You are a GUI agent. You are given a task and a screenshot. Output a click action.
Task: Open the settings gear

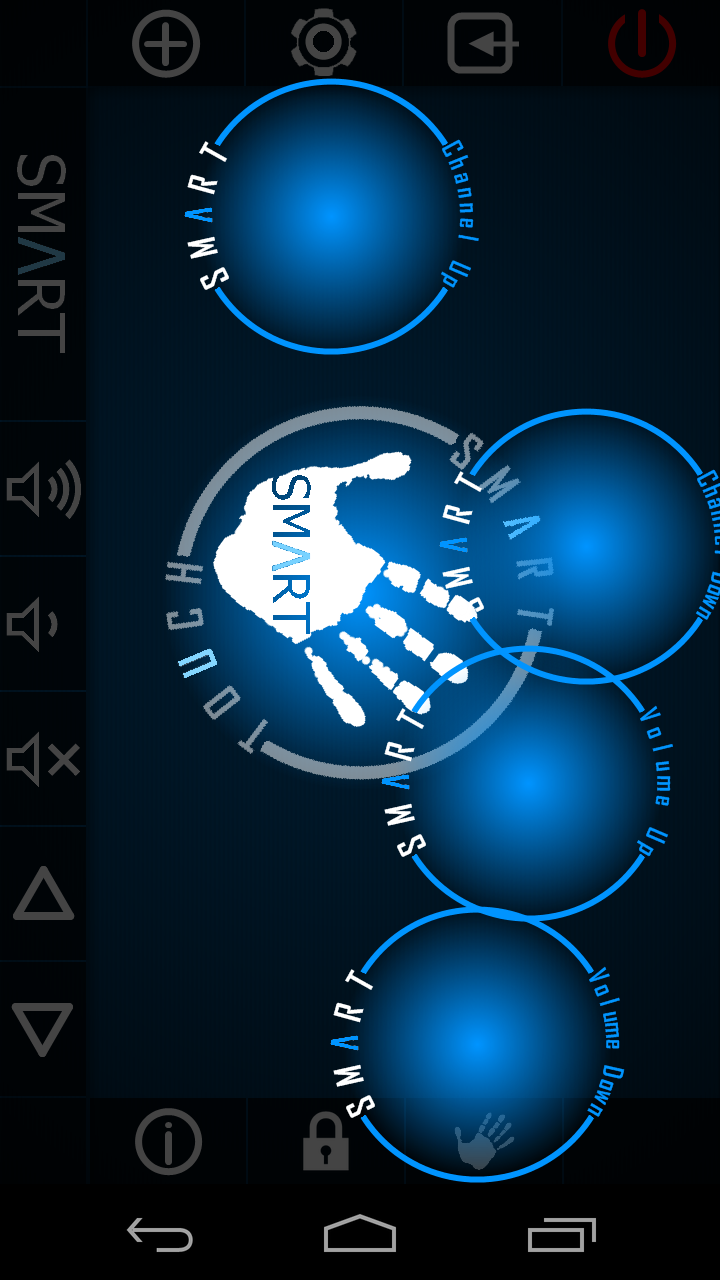[324, 42]
